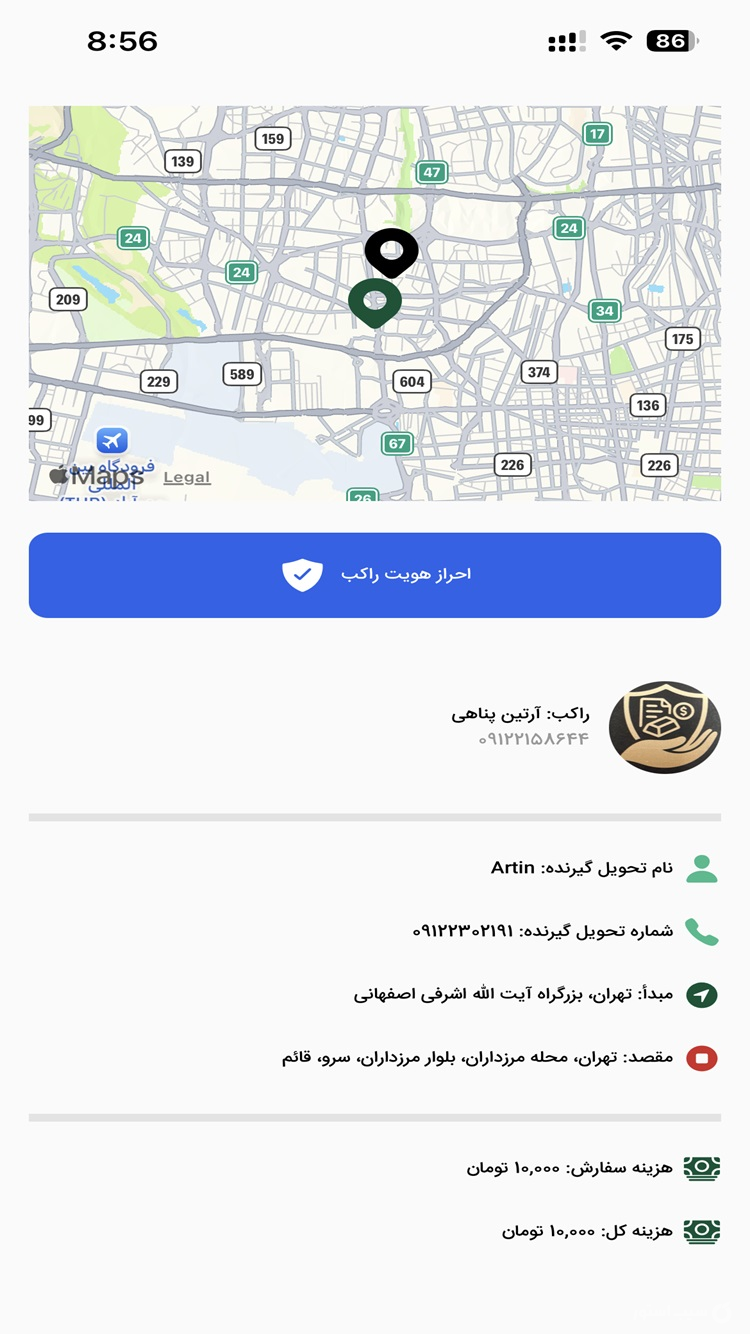Tap the green map pin marker
750x1334 pixels.
[375, 300]
